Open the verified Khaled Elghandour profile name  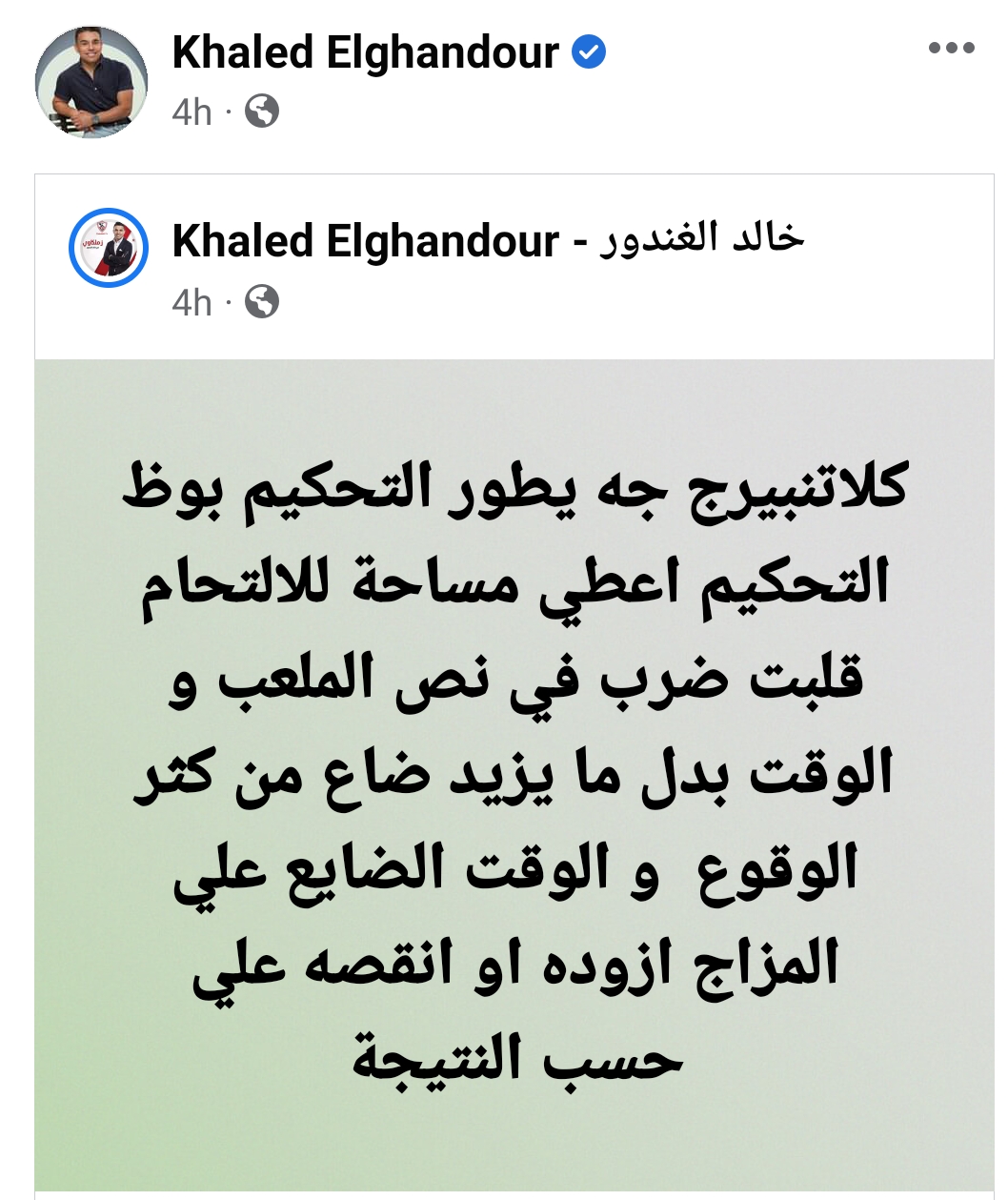366,52
